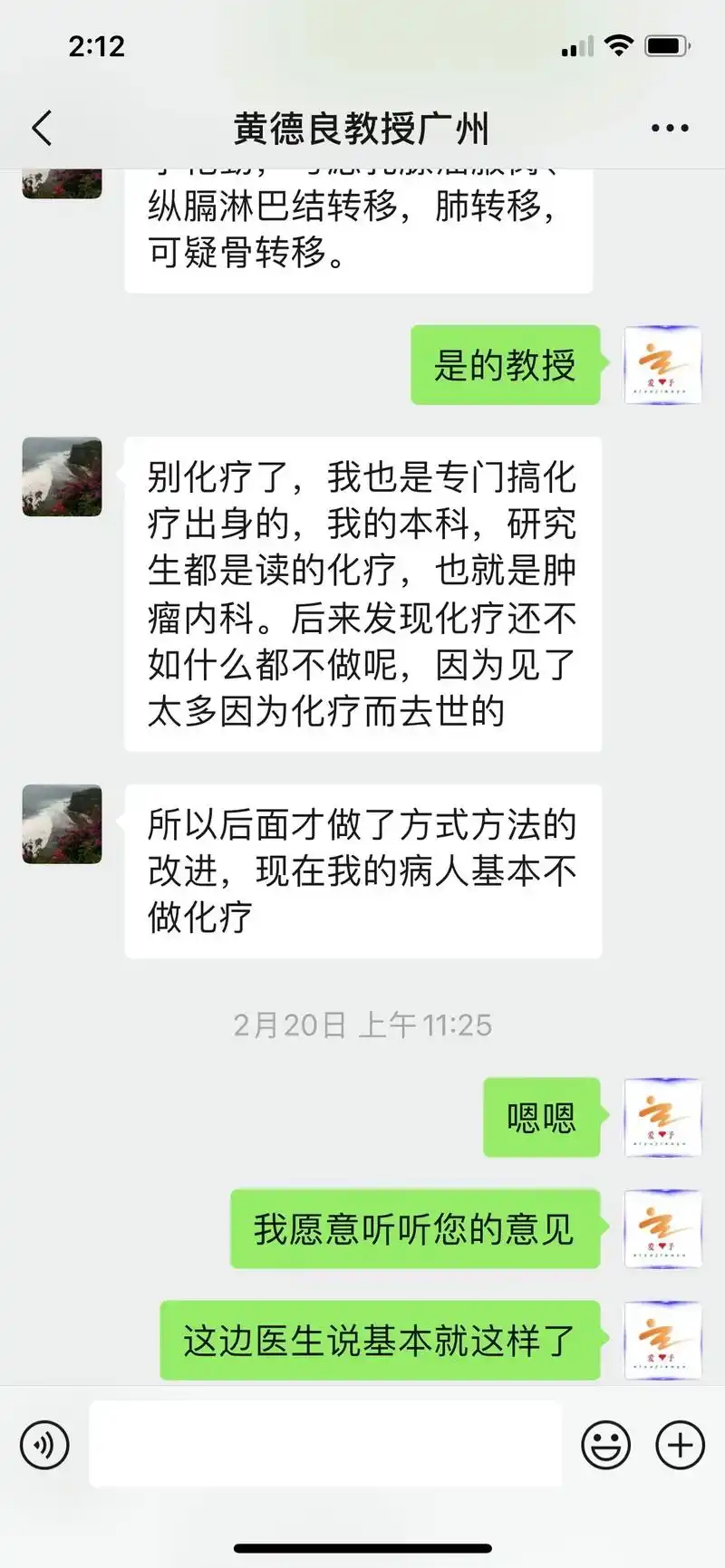
Task: Open the emoji picker
Action: click(x=604, y=1444)
